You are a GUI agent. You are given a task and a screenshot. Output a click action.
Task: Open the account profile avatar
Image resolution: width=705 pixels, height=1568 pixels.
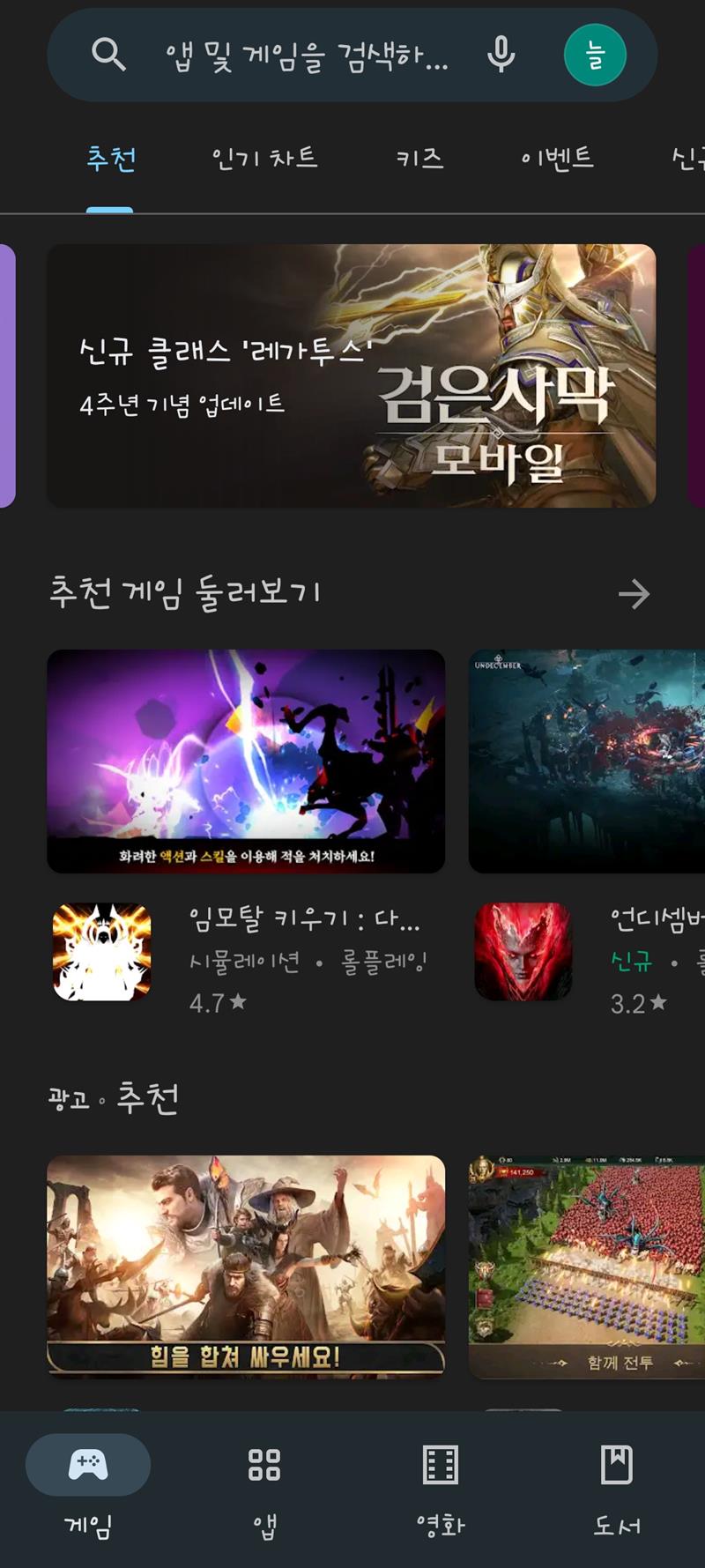point(595,55)
